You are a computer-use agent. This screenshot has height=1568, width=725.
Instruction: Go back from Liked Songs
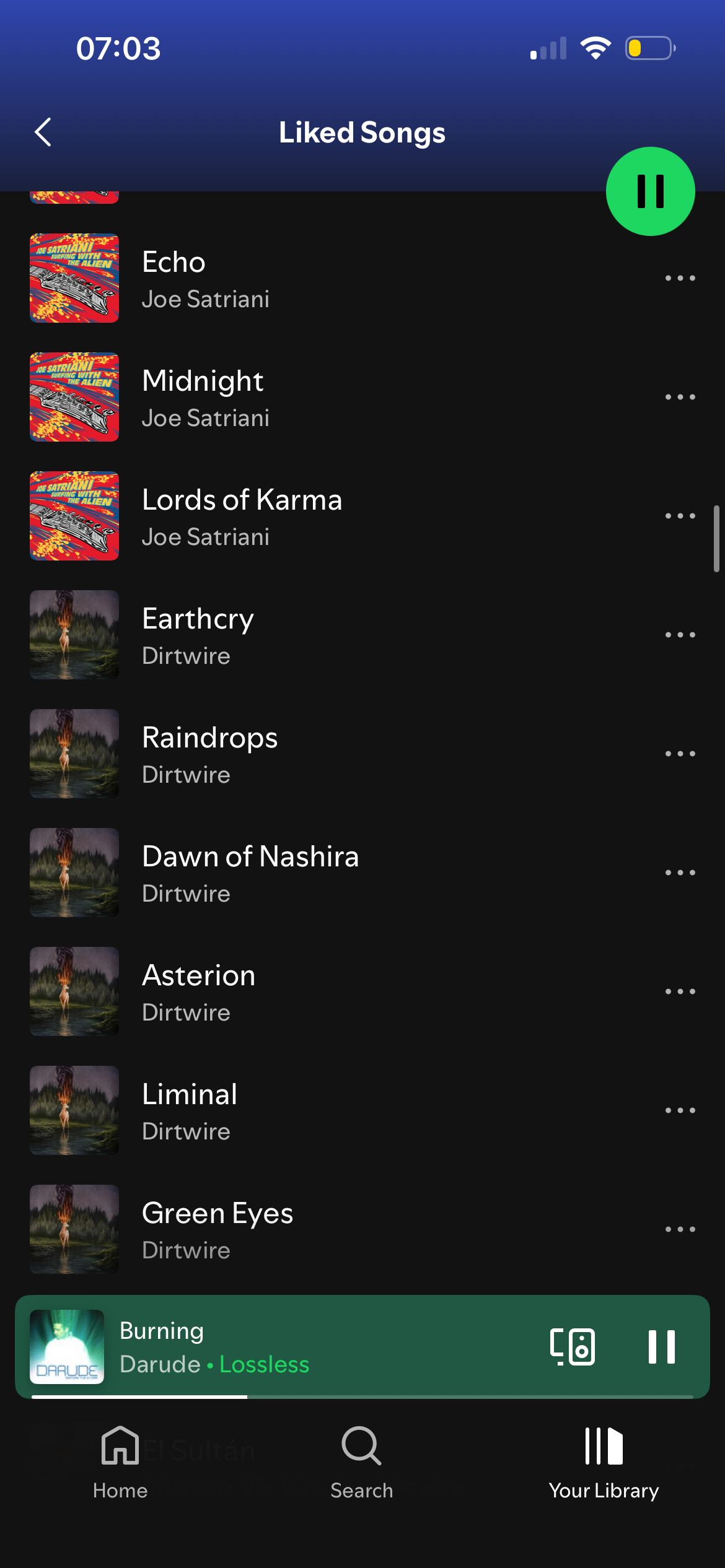(x=43, y=132)
